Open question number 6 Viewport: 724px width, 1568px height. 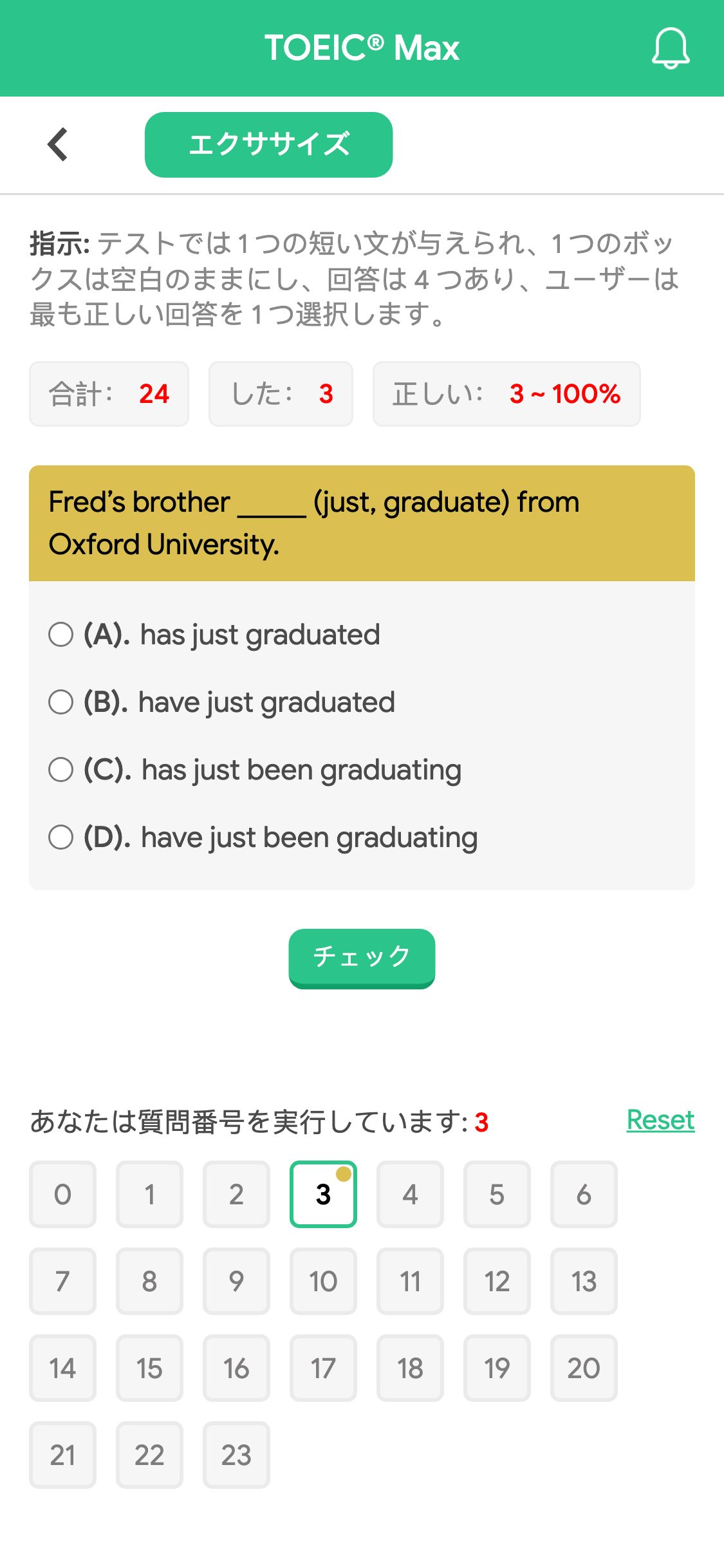point(584,1194)
